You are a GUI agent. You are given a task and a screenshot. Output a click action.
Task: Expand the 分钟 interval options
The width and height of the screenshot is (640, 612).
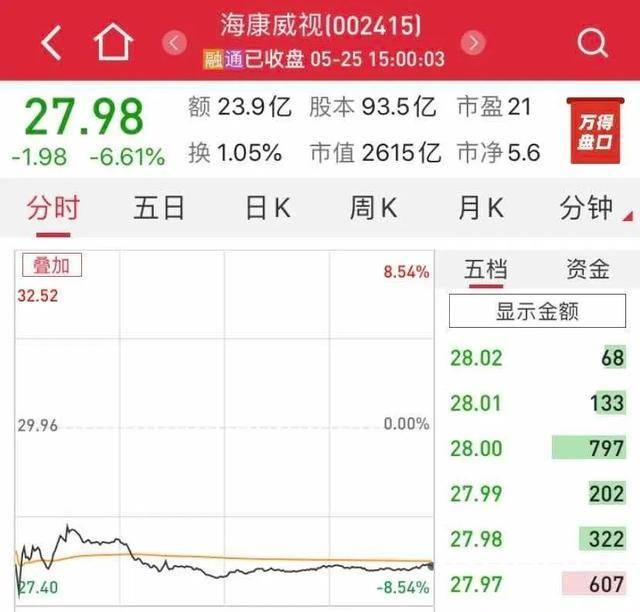click(x=590, y=207)
